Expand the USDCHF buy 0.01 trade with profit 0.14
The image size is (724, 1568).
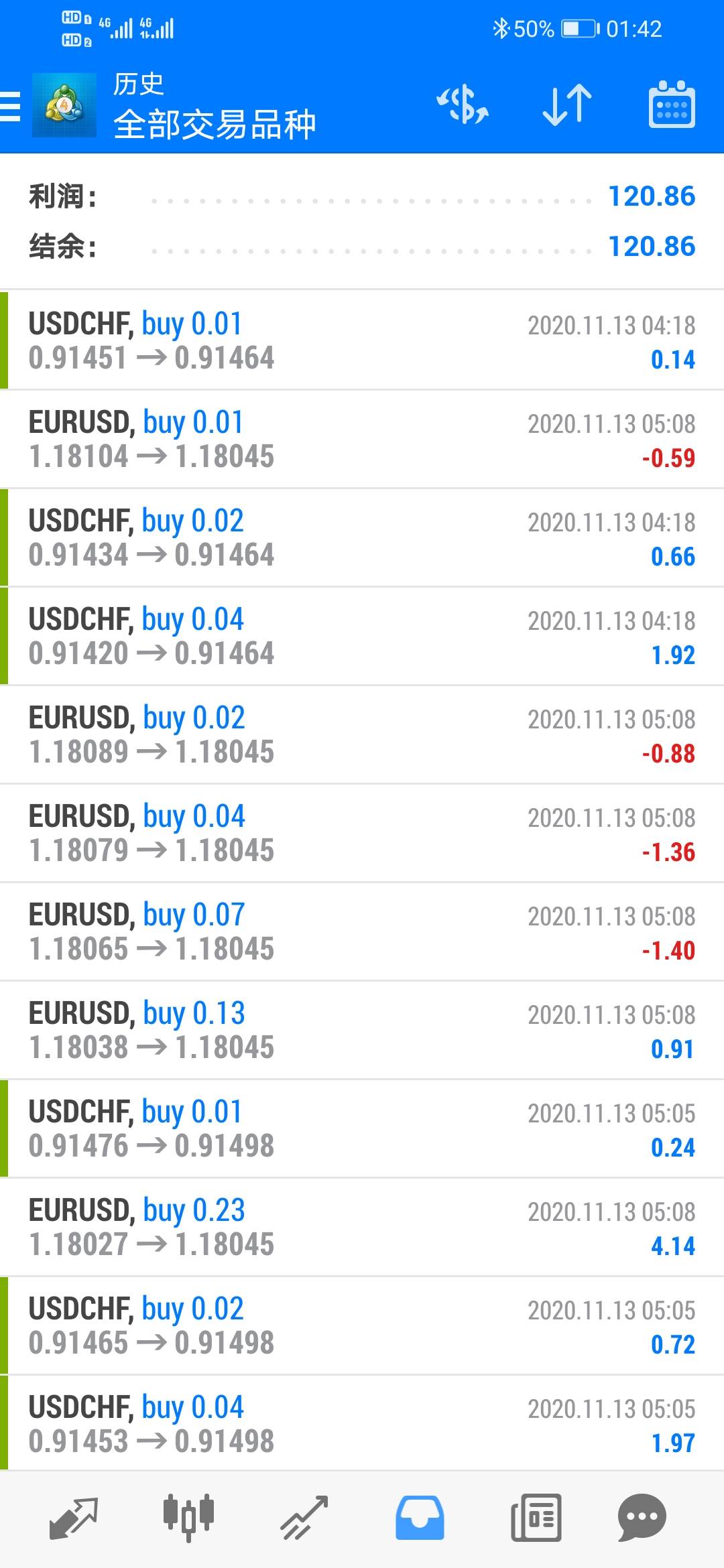(362, 340)
